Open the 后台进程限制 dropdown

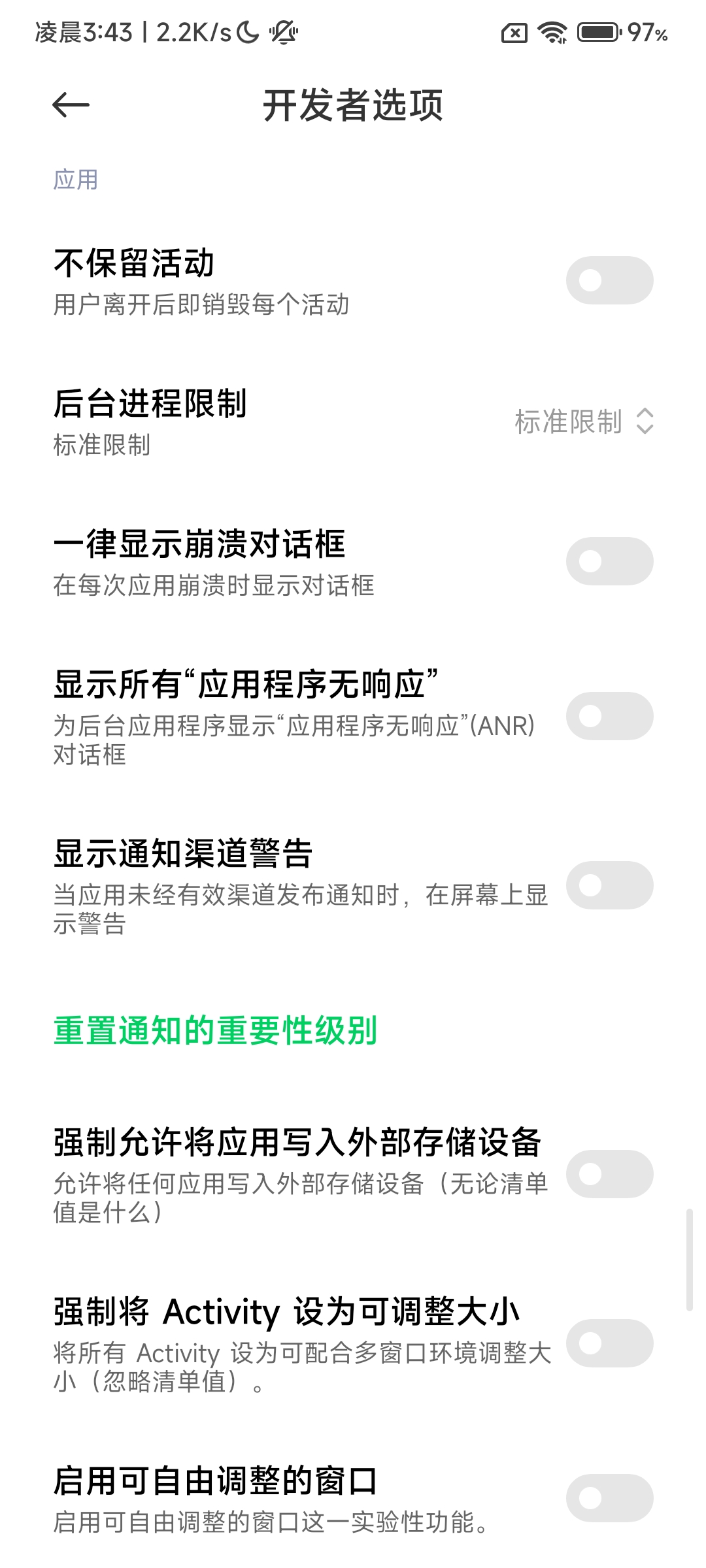[584, 421]
